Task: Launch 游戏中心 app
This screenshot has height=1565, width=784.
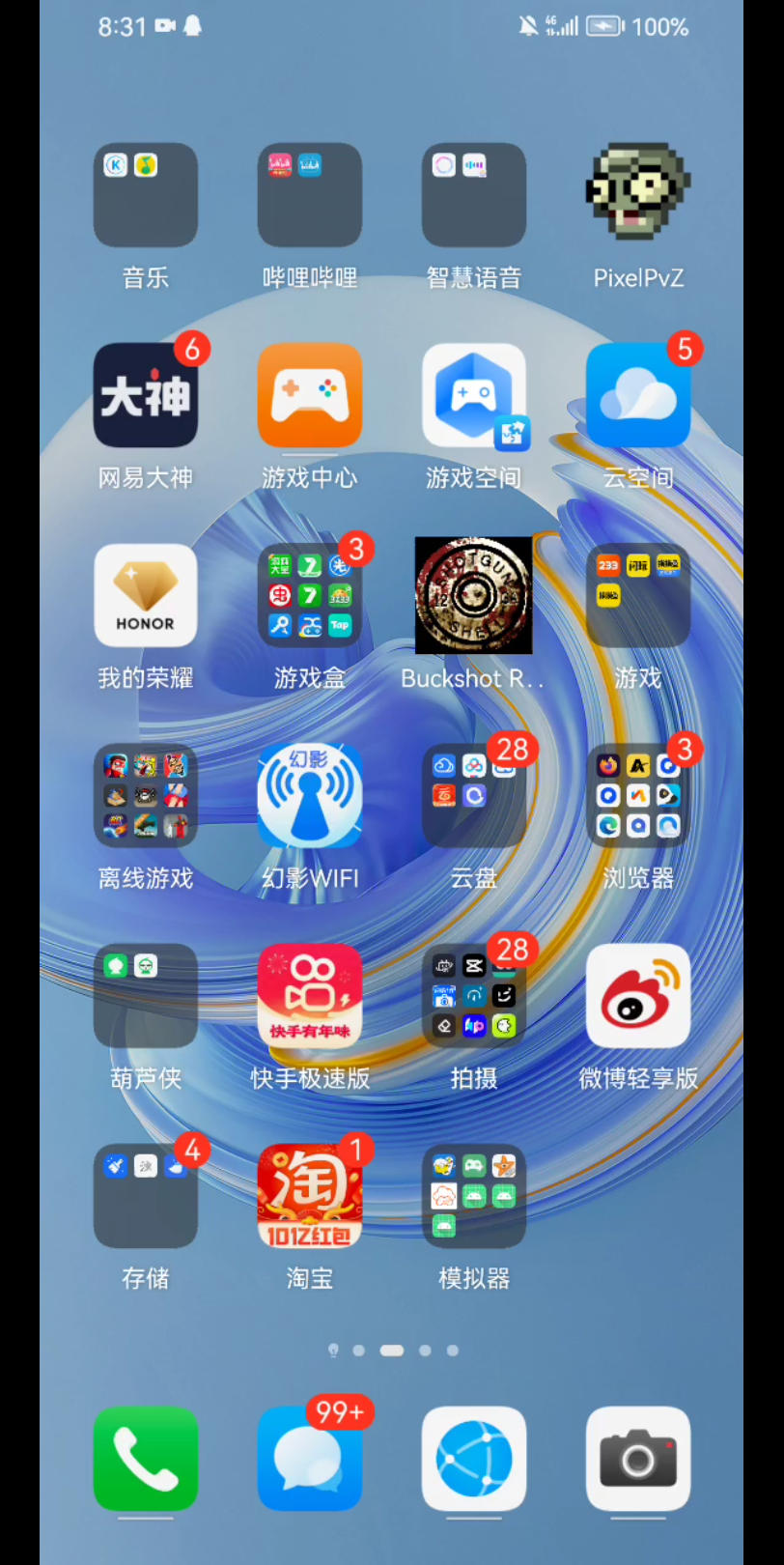Action: click(x=309, y=395)
